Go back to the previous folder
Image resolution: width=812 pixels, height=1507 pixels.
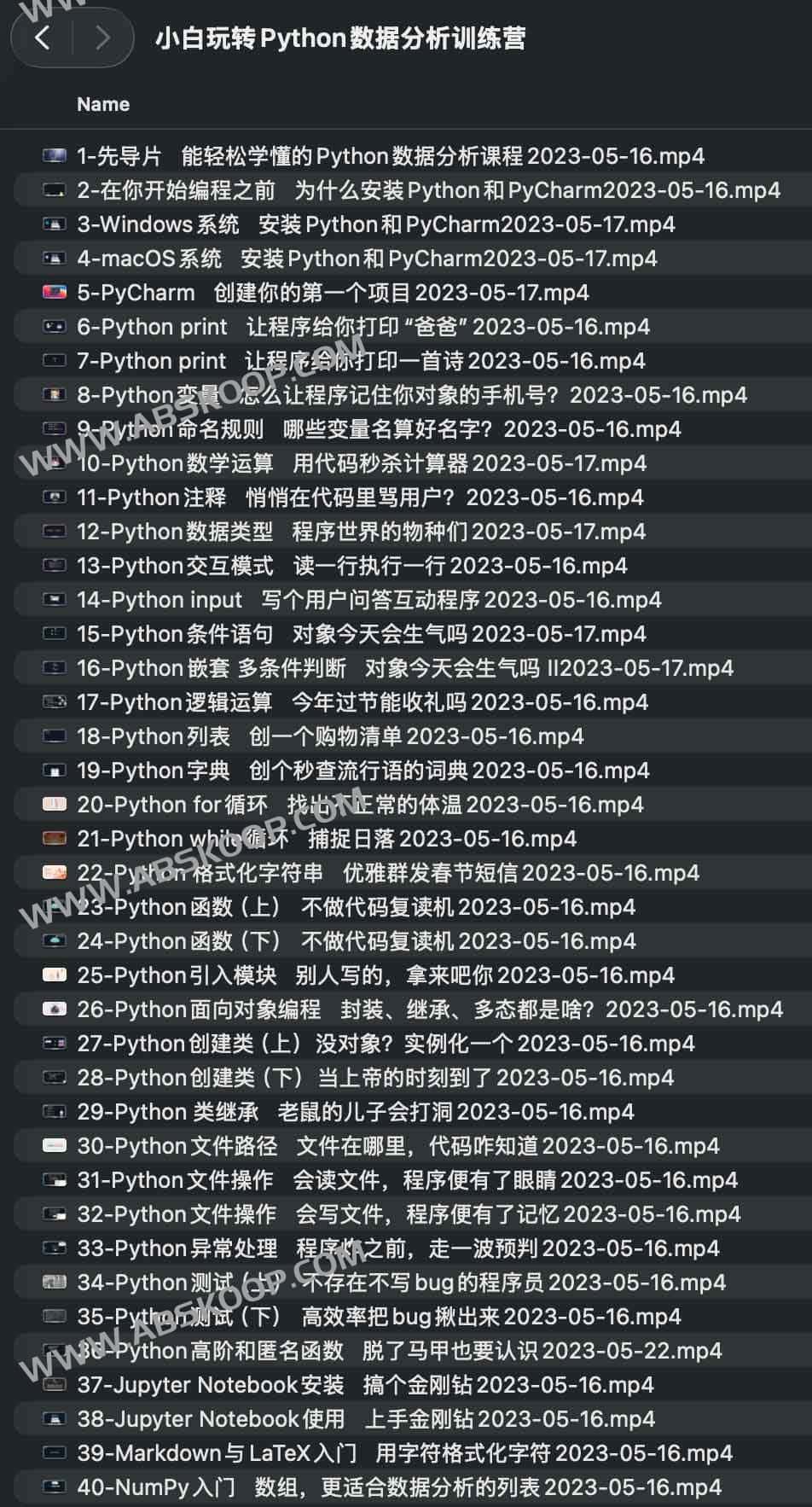click(x=43, y=38)
